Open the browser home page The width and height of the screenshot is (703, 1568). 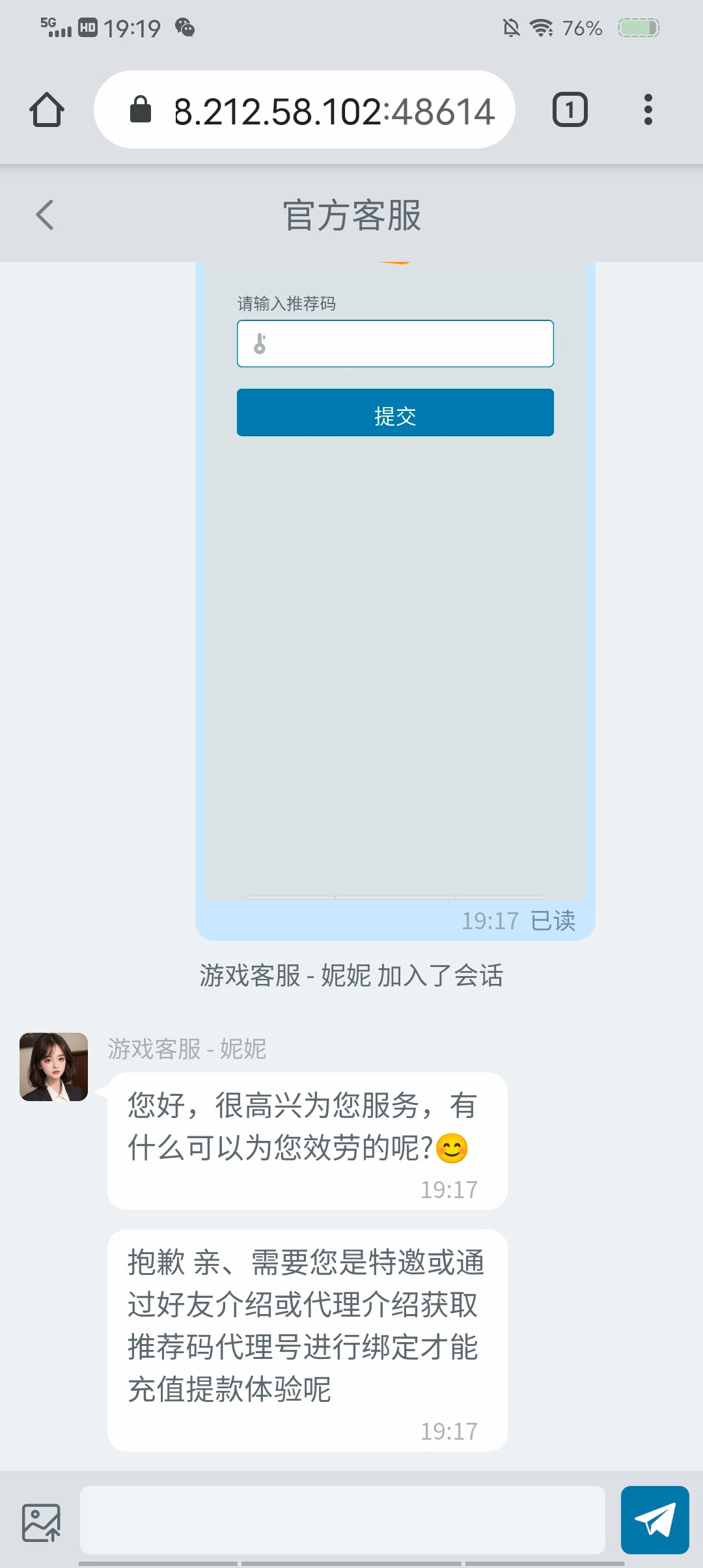point(47,109)
